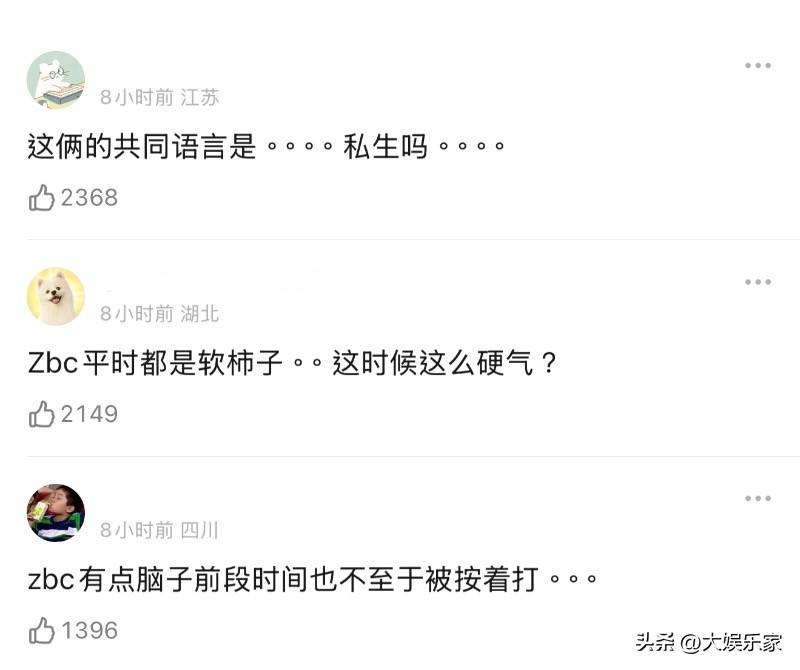View profile of the white dog avatar

pos(56,297)
